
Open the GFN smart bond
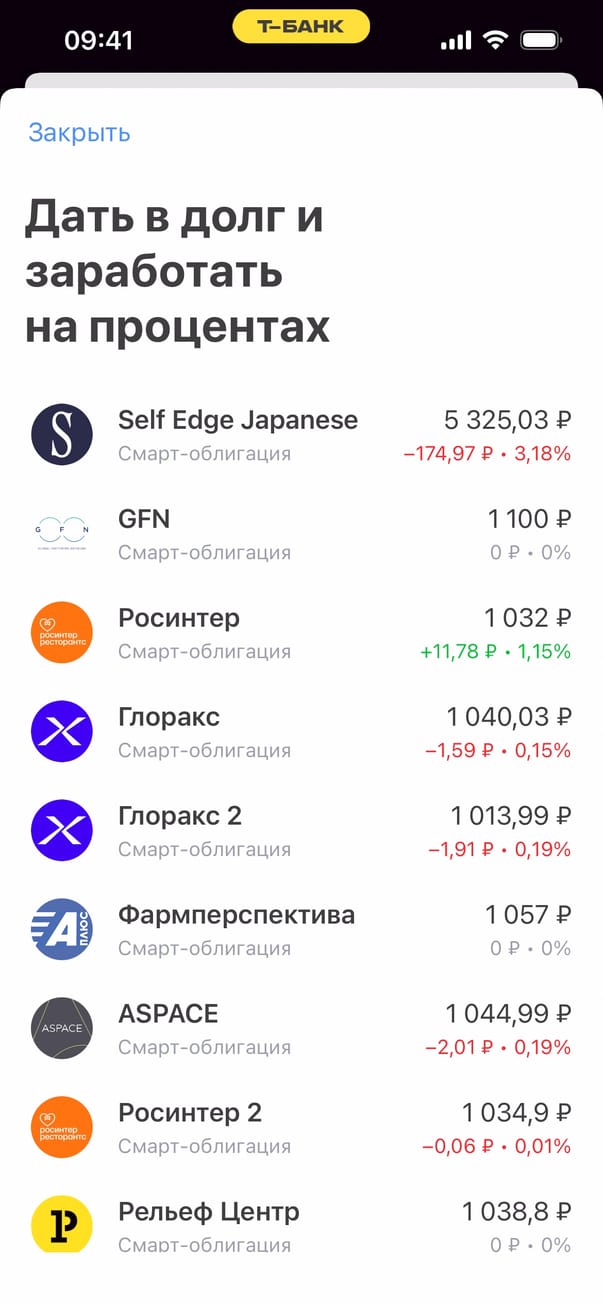click(300, 534)
